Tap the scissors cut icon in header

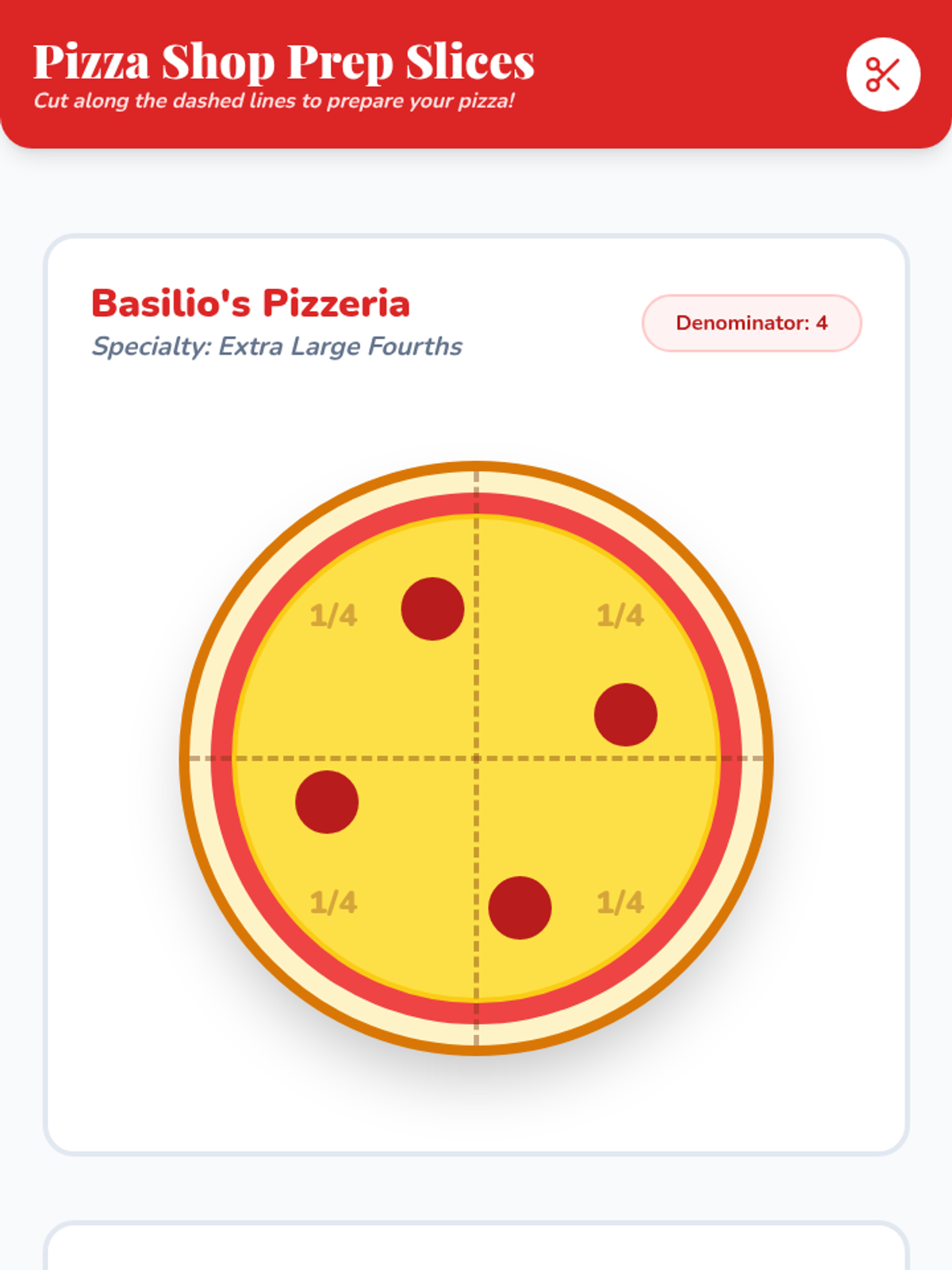tap(882, 75)
